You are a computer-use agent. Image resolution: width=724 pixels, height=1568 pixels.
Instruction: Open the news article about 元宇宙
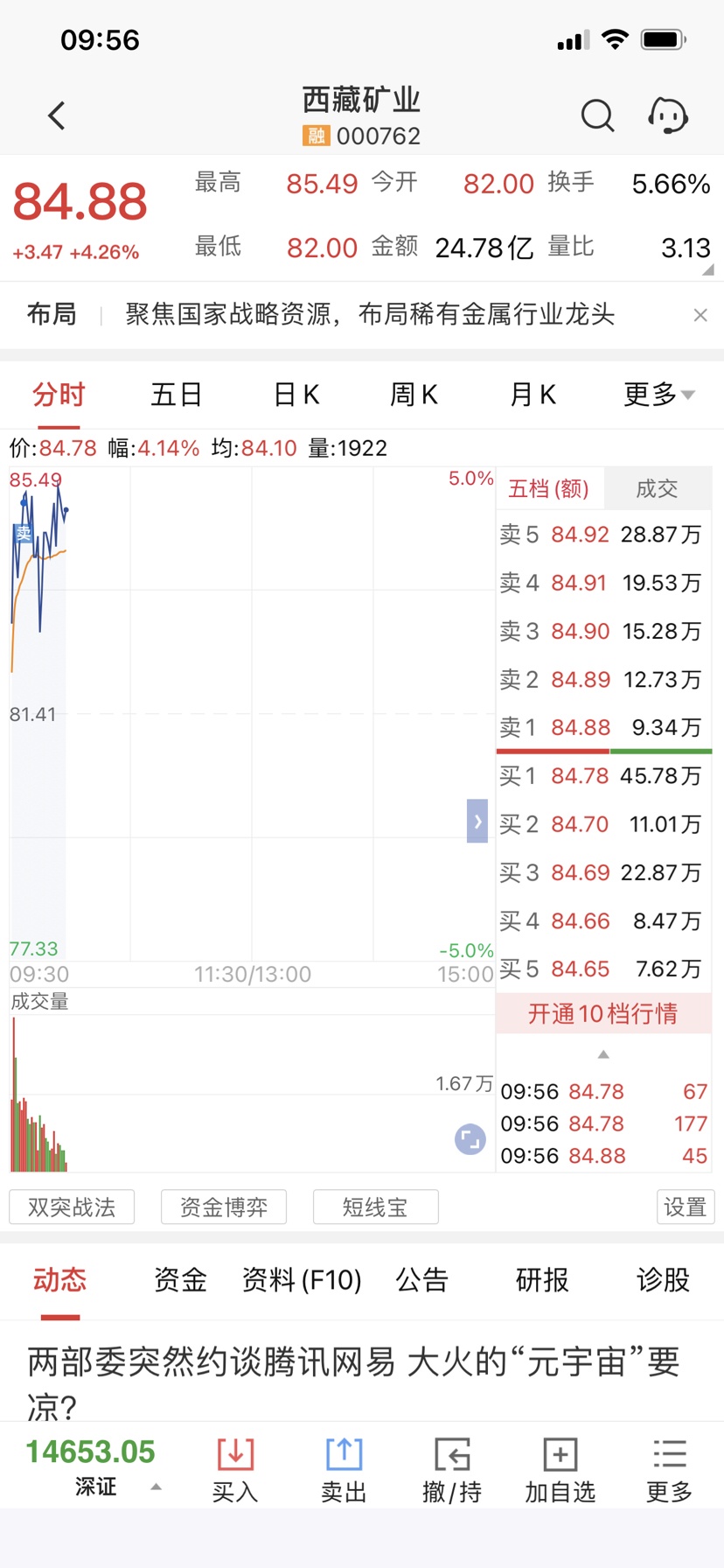tap(353, 1382)
